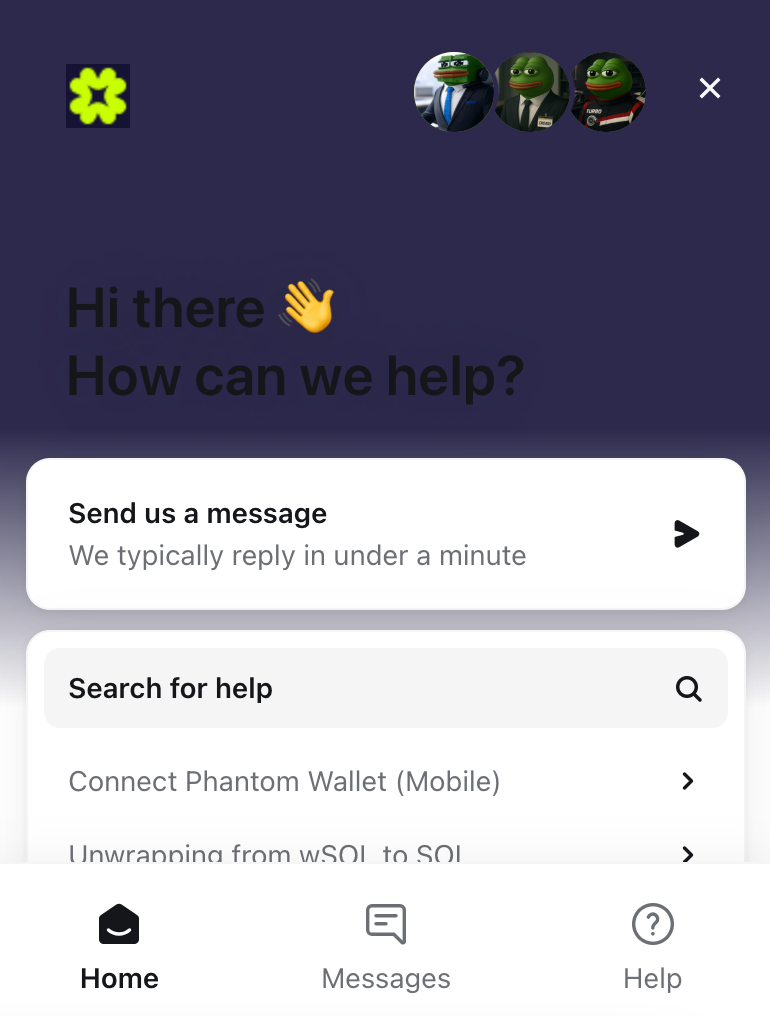770x1016 pixels.
Task: Close the help widget
Action: 709,89
